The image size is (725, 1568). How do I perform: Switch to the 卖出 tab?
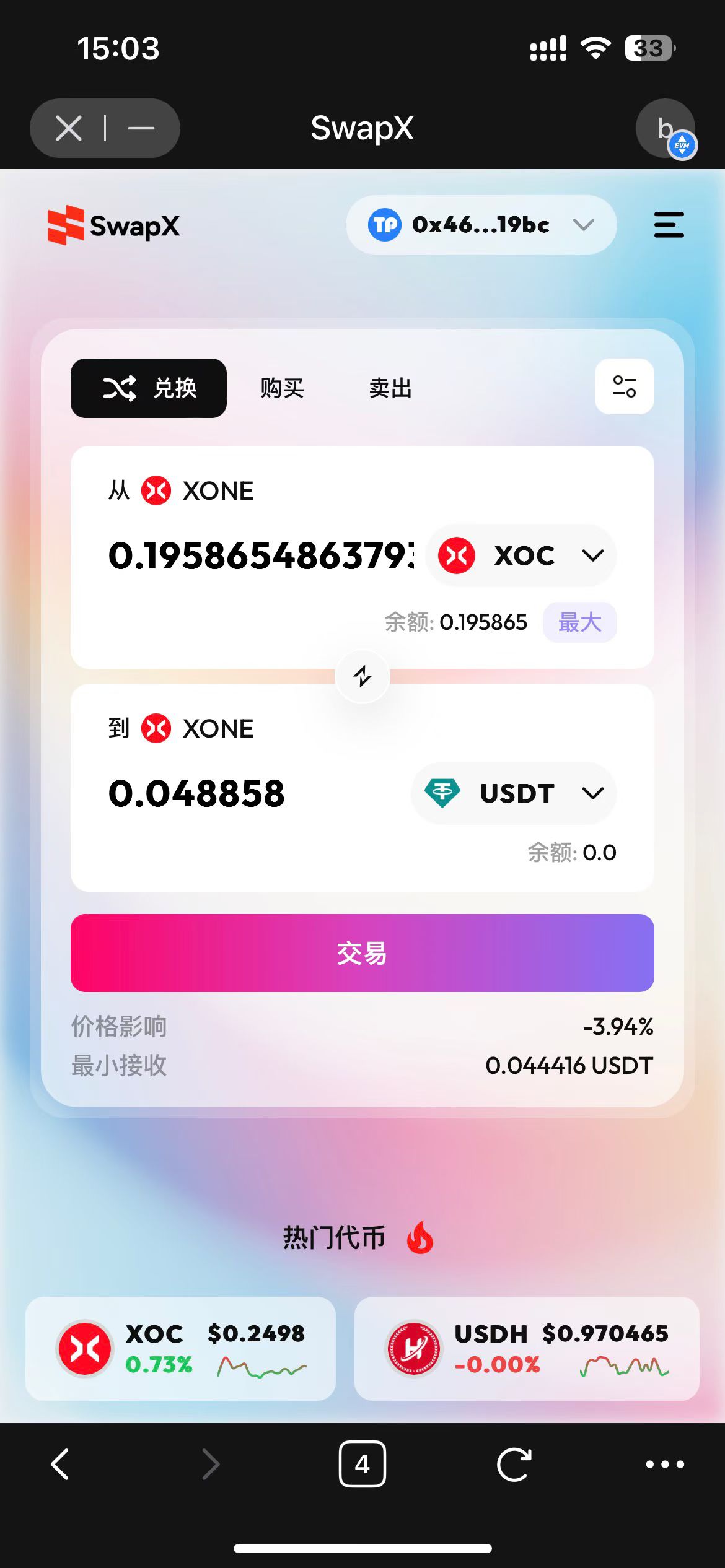(390, 388)
